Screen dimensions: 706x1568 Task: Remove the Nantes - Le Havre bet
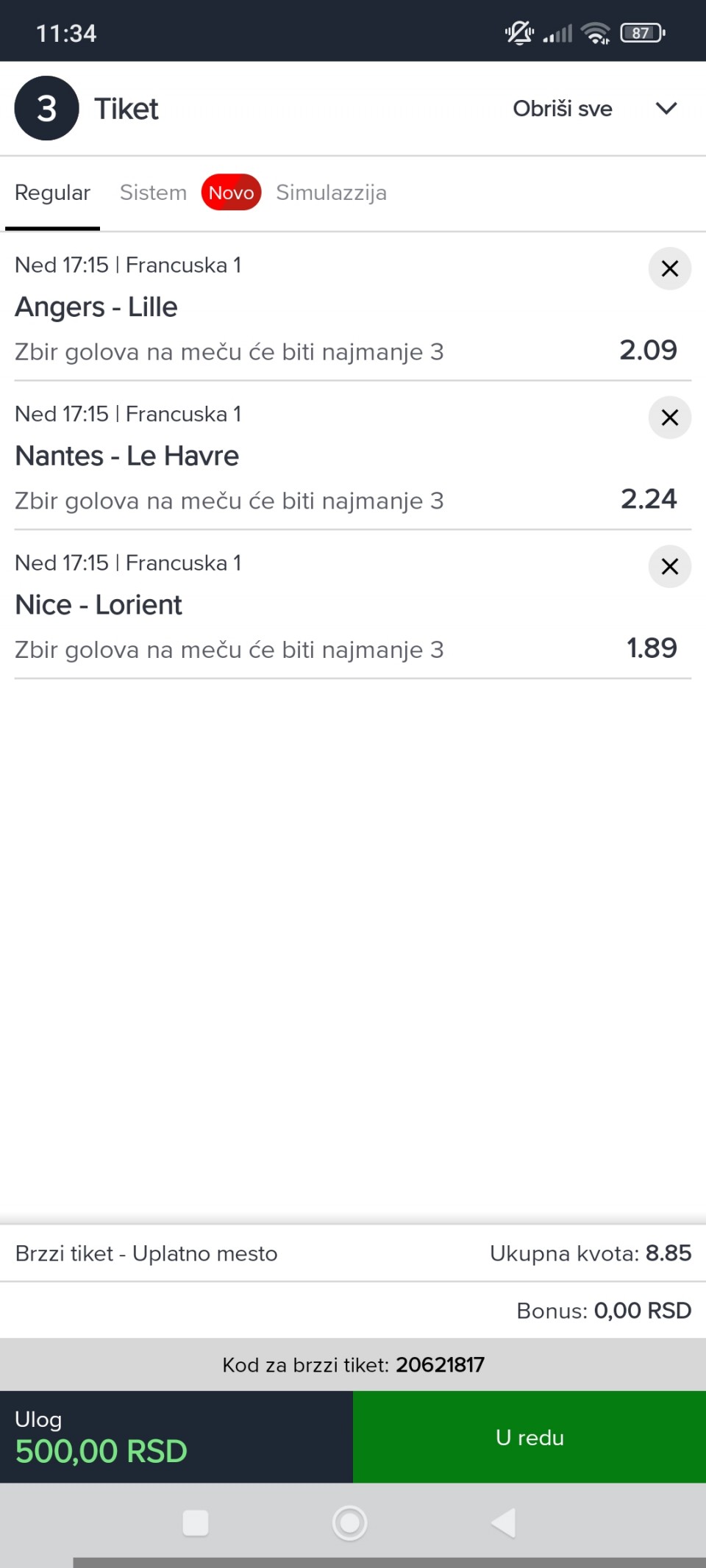click(x=669, y=418)
